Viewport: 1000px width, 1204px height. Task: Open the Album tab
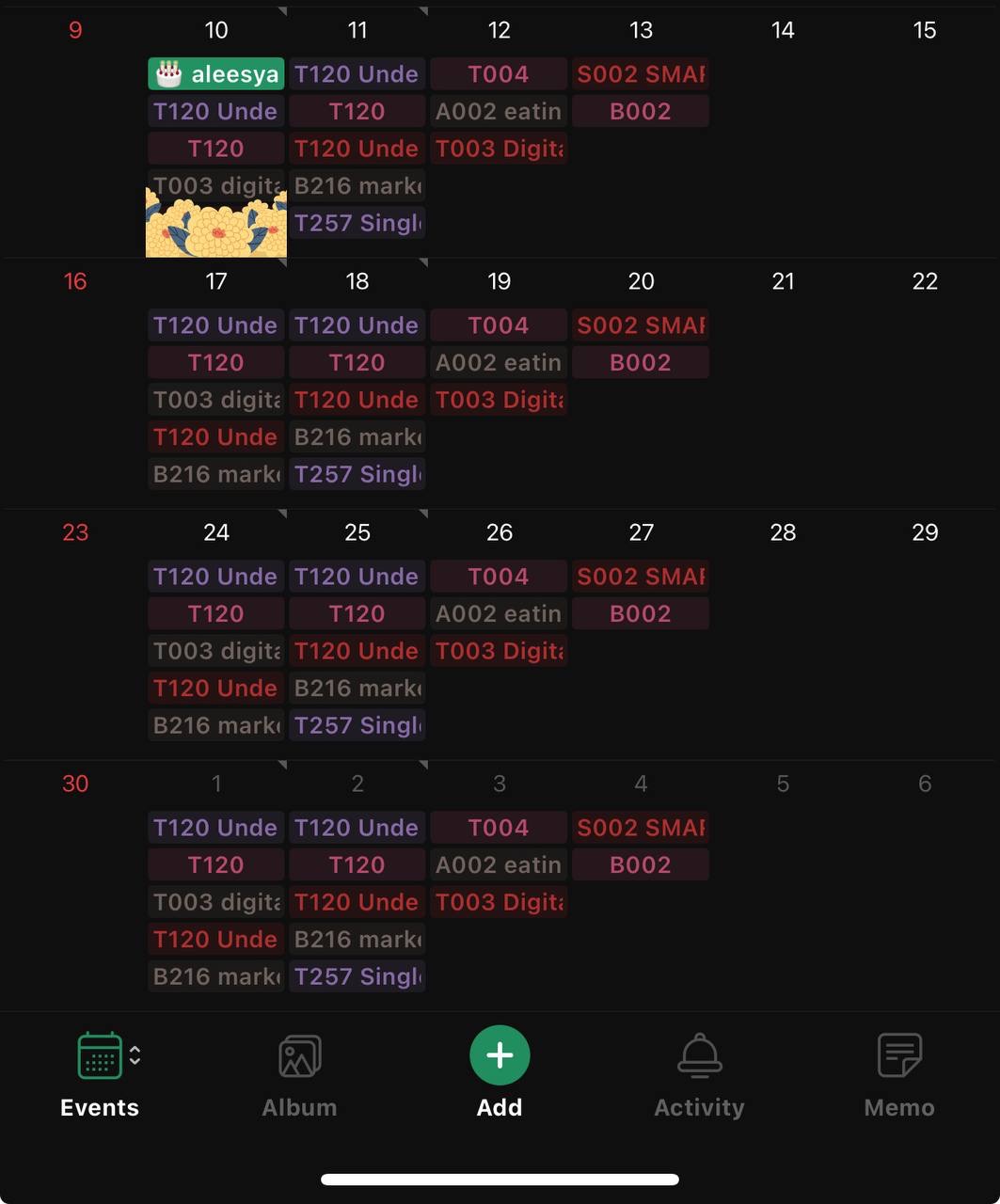tap(299, 1074)
